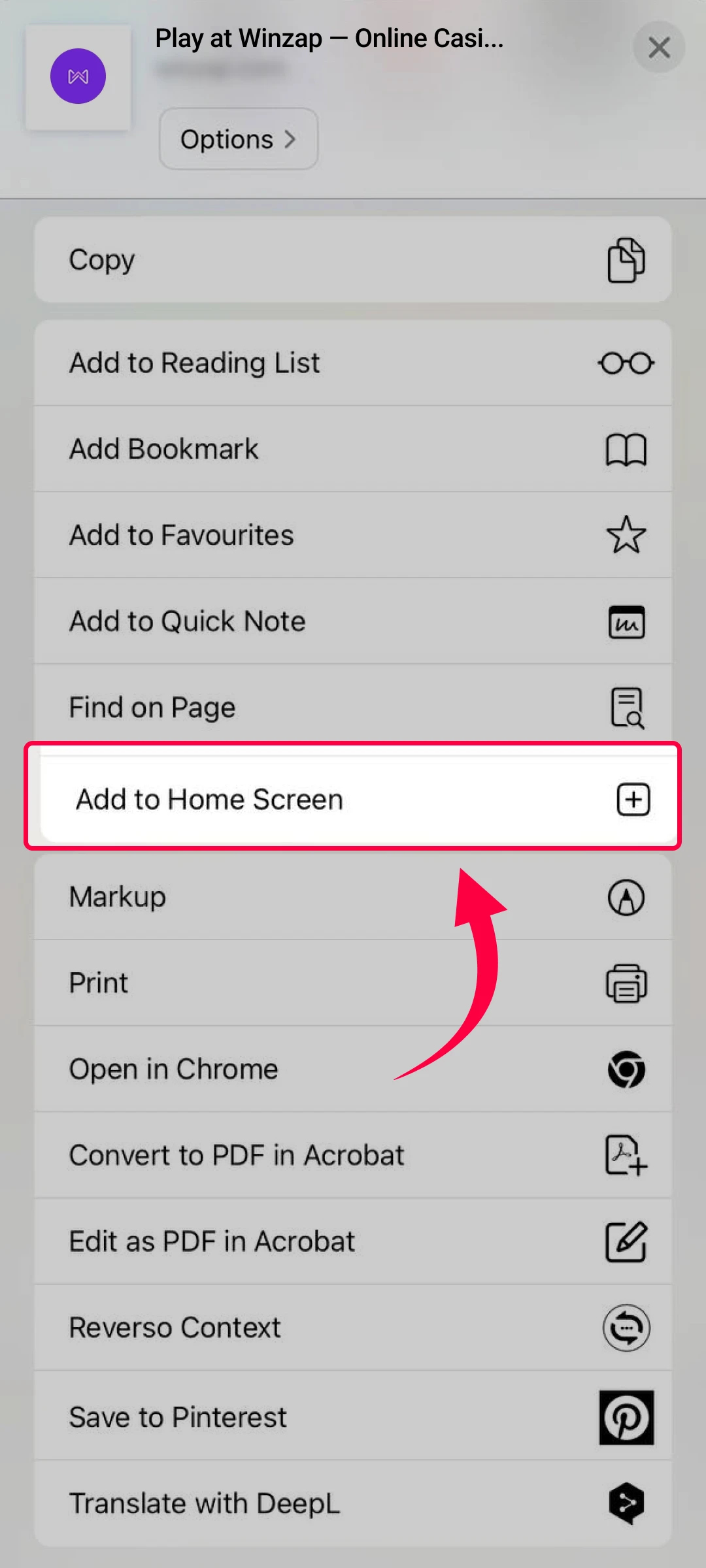Open in Chrome
706x1568 pixels.
[353, 1070]
